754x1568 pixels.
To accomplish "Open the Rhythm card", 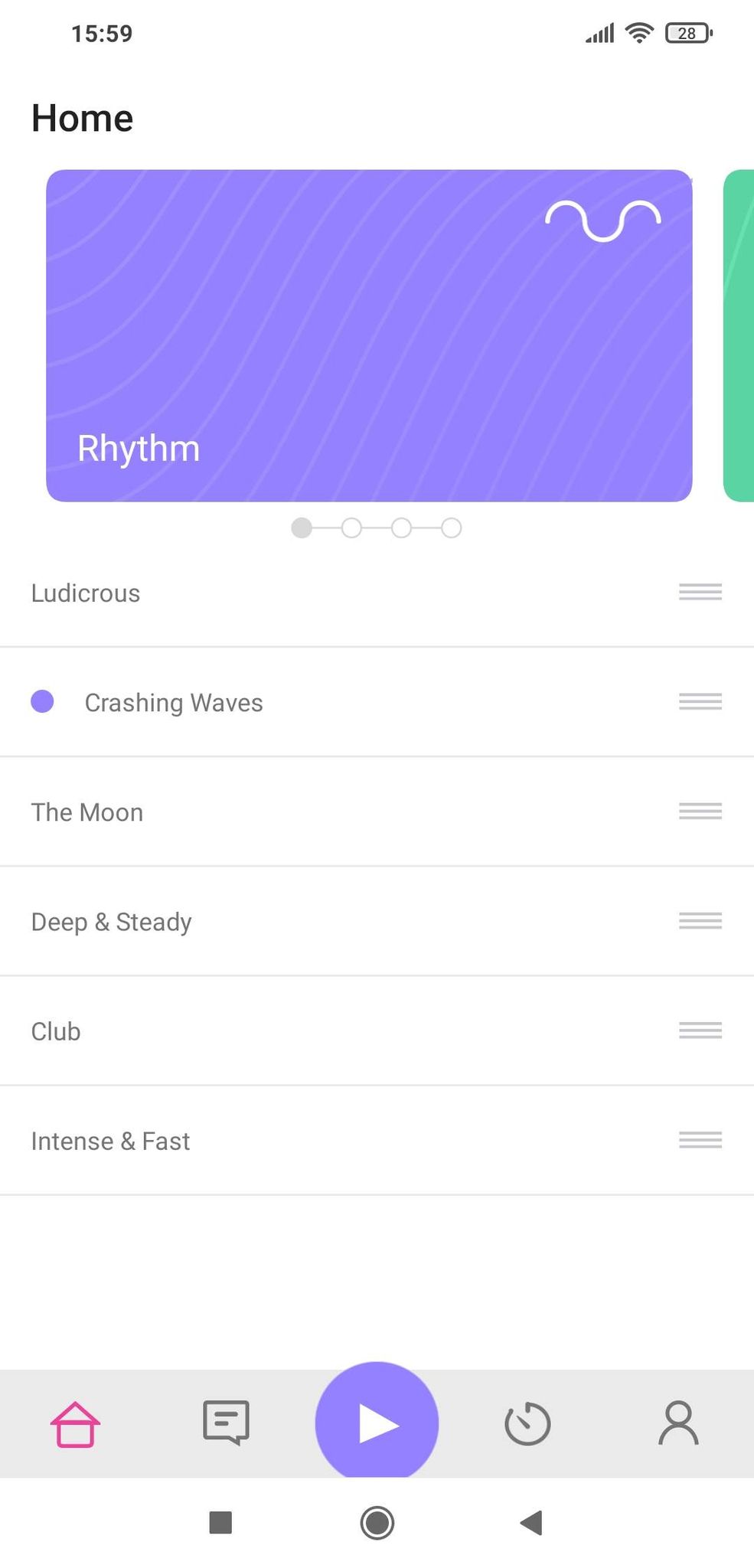I will pos(369,335).
